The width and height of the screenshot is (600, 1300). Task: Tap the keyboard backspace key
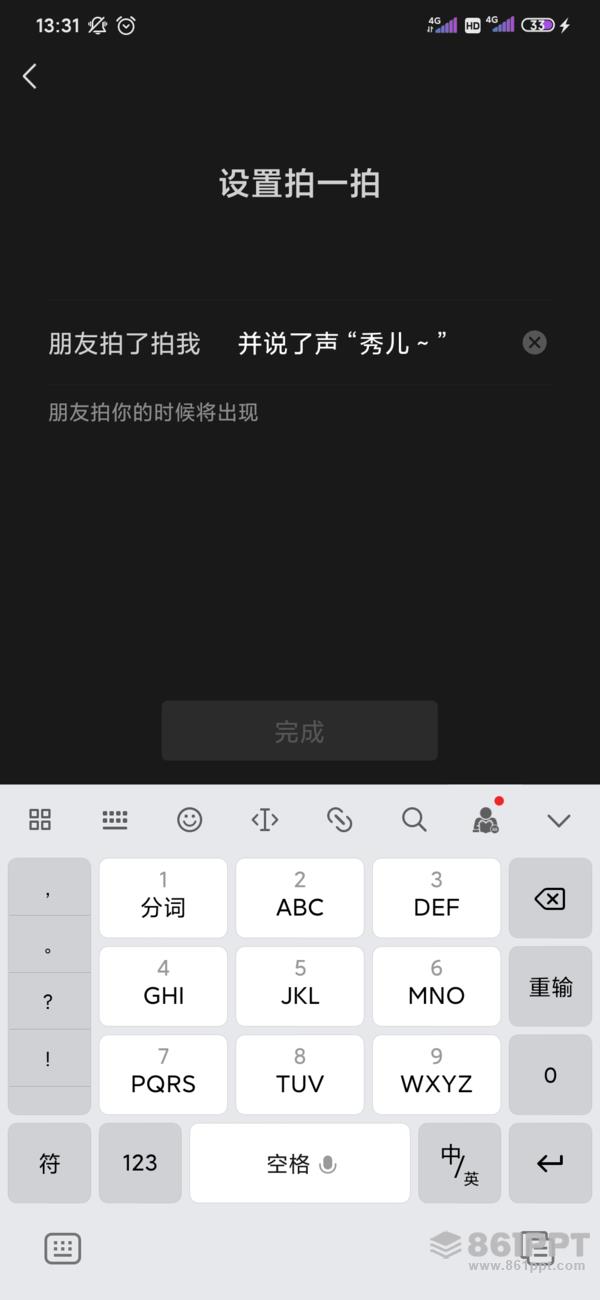[x=550, y=899]
